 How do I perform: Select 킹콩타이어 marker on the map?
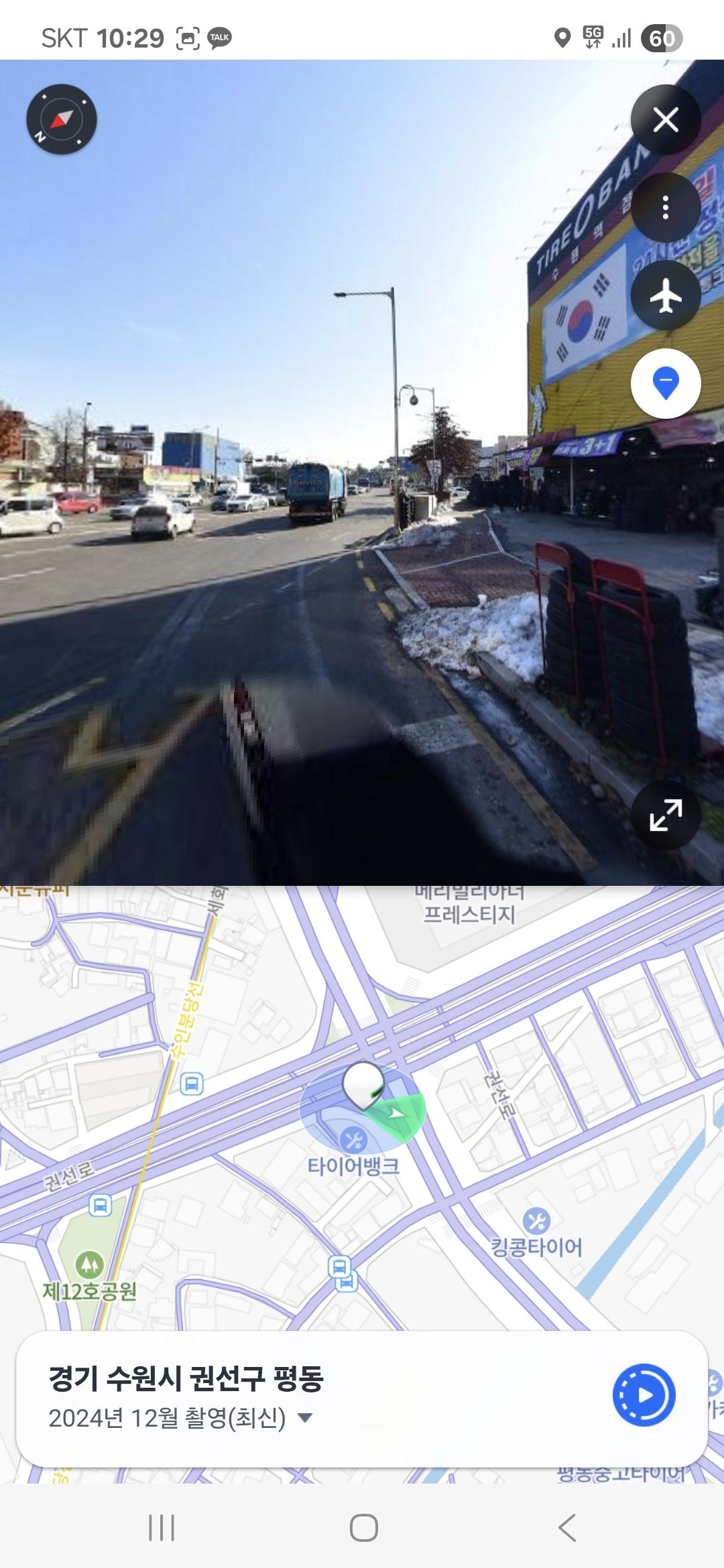tap(536, 1221)
